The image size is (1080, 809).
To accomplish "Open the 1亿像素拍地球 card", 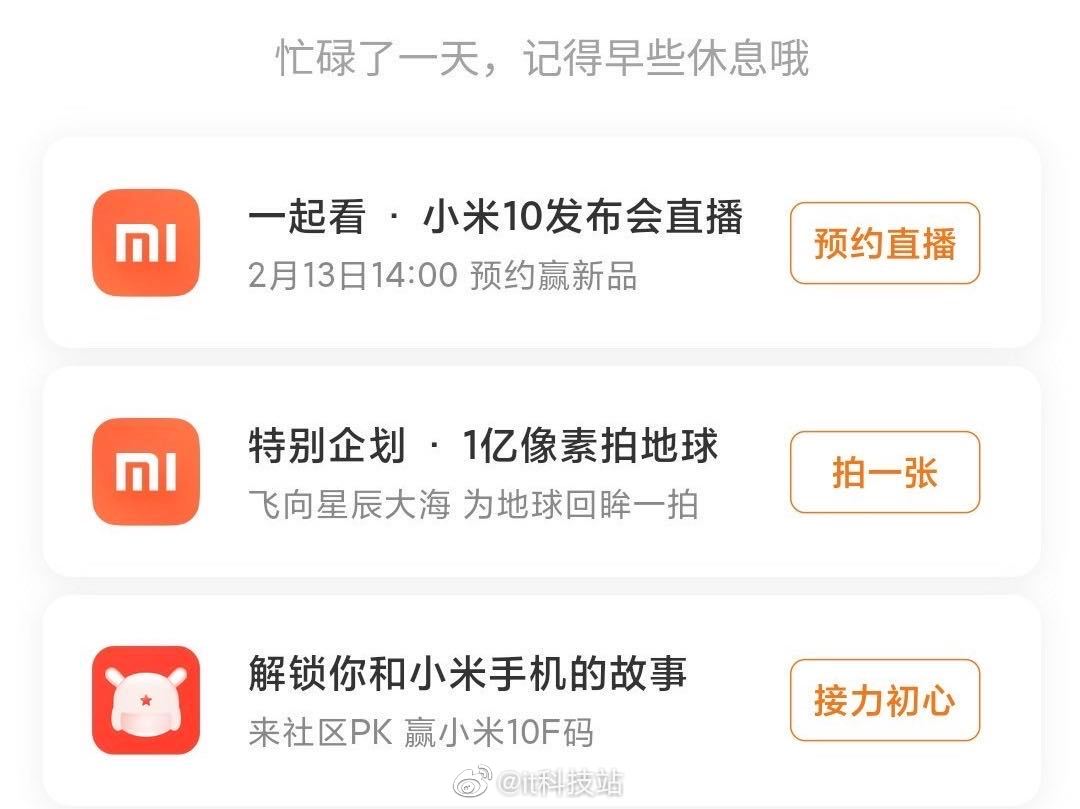I will coord(482,472).
